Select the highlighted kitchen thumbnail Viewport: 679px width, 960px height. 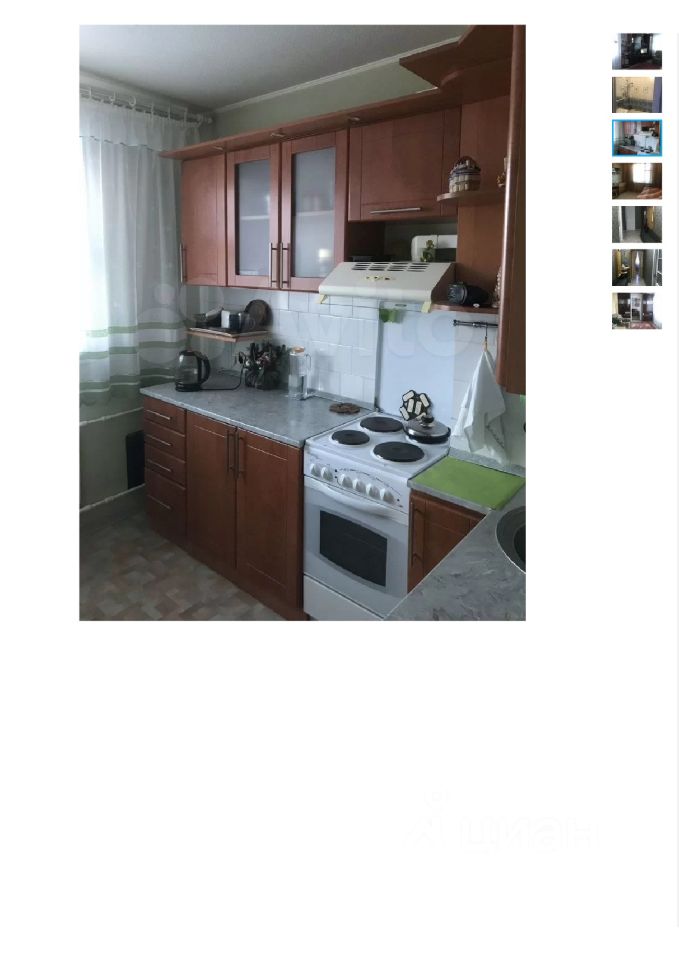(x=636, y=138)
